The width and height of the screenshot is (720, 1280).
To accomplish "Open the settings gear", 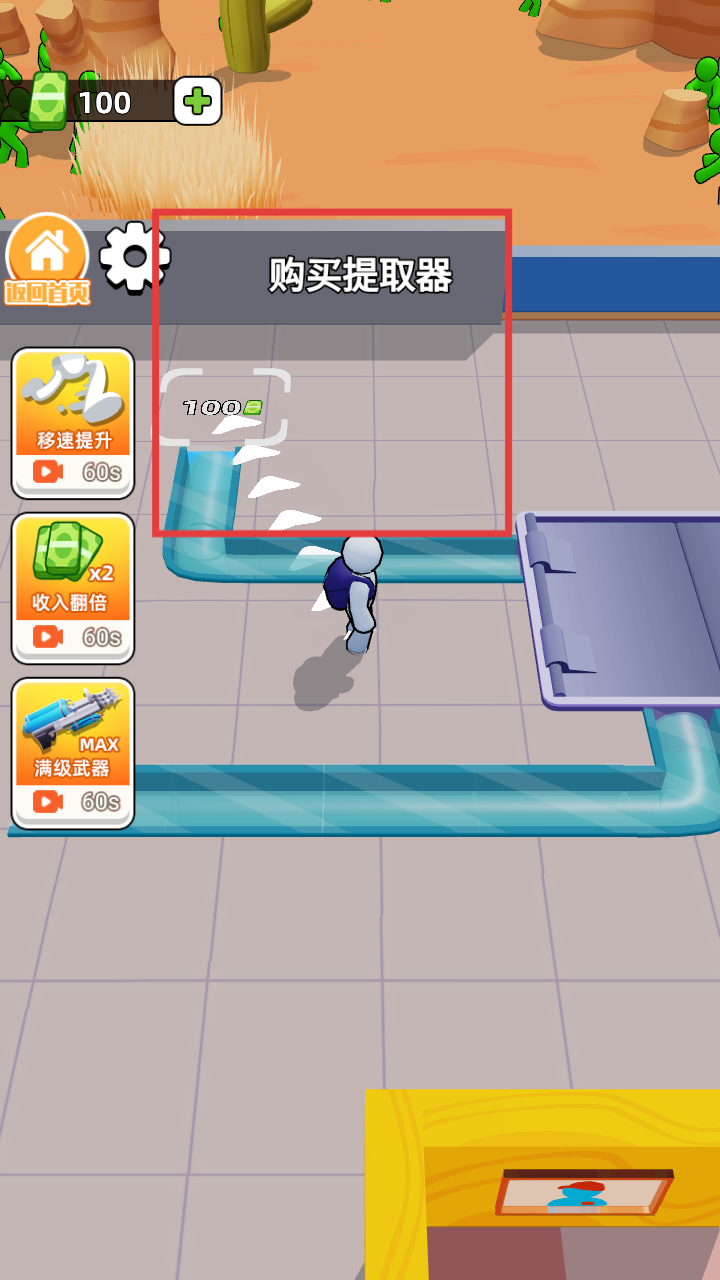I will click(135, 257).
